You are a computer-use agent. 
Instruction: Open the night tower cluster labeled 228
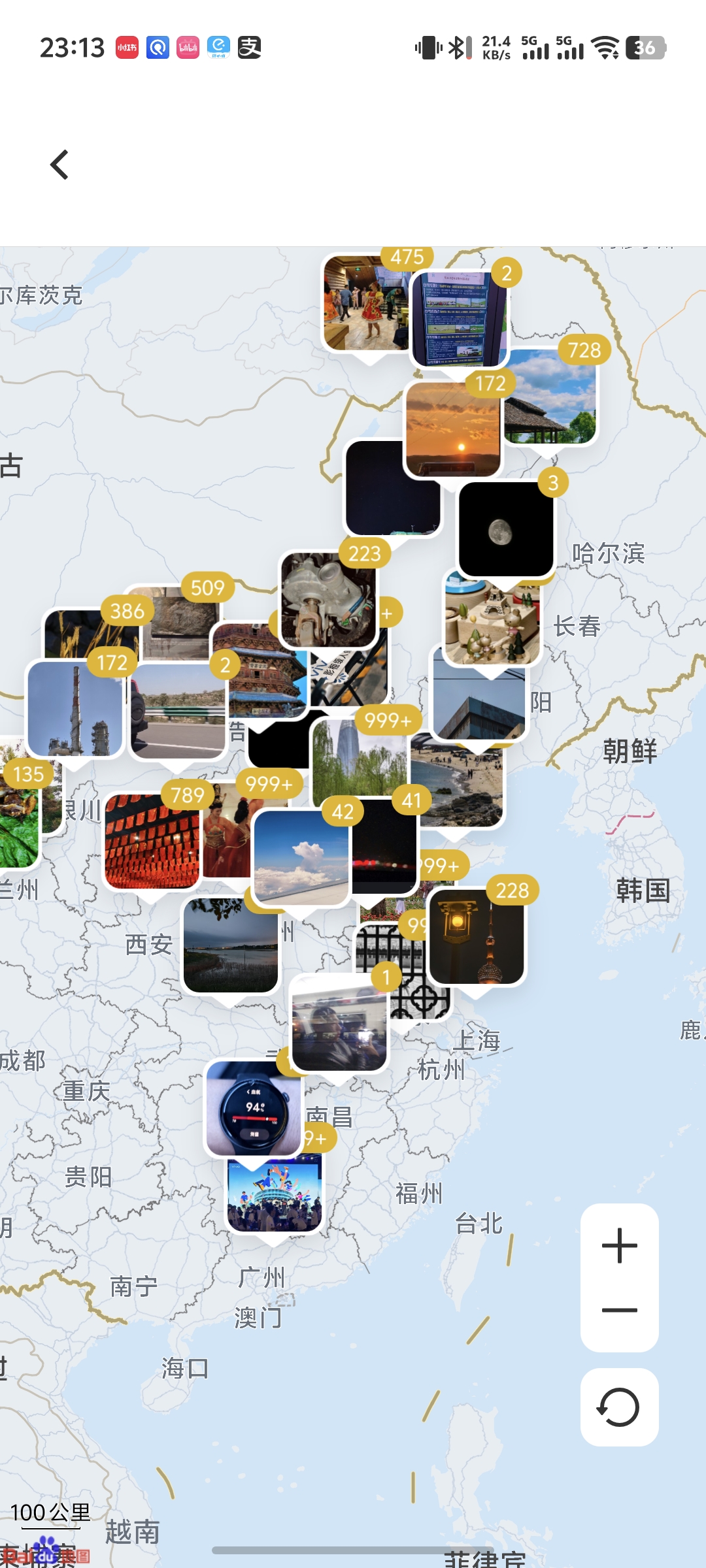[x=477, y=936]
